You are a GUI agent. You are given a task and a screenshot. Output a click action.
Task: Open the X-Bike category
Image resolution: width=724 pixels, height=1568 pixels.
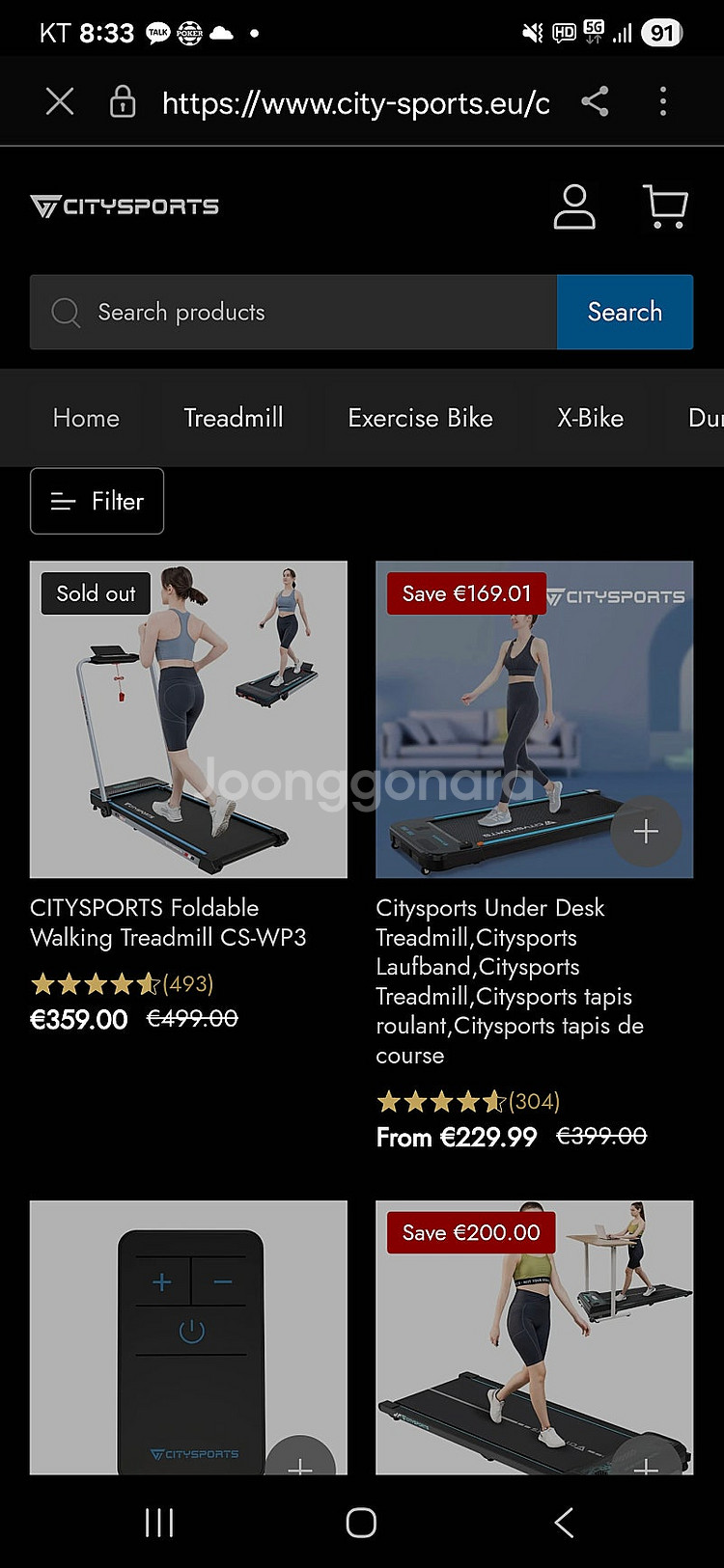tap(590, 418)
